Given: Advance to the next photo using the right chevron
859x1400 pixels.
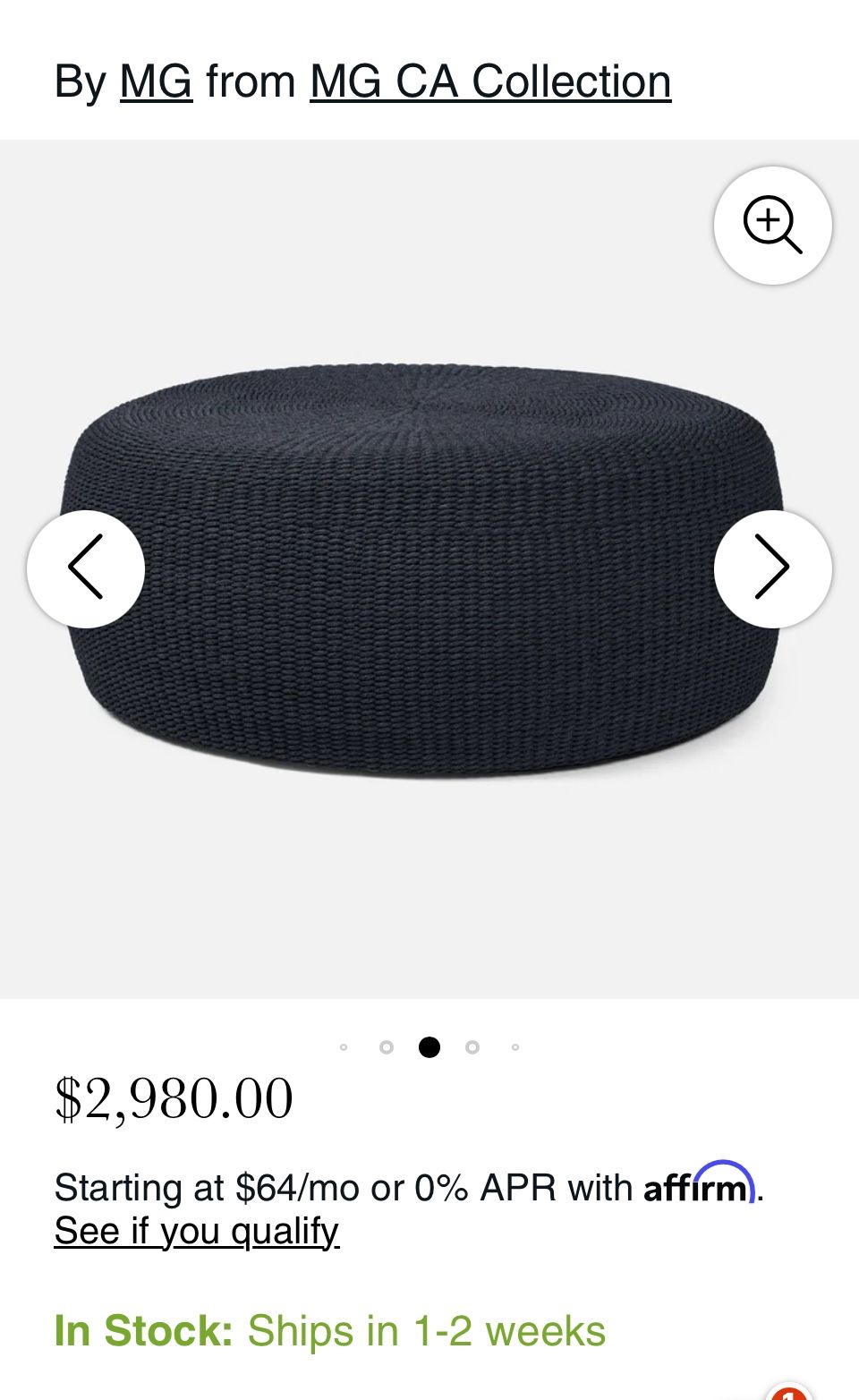Looking at the screenshot, I should pyautogui.click(x=772, y=568).
